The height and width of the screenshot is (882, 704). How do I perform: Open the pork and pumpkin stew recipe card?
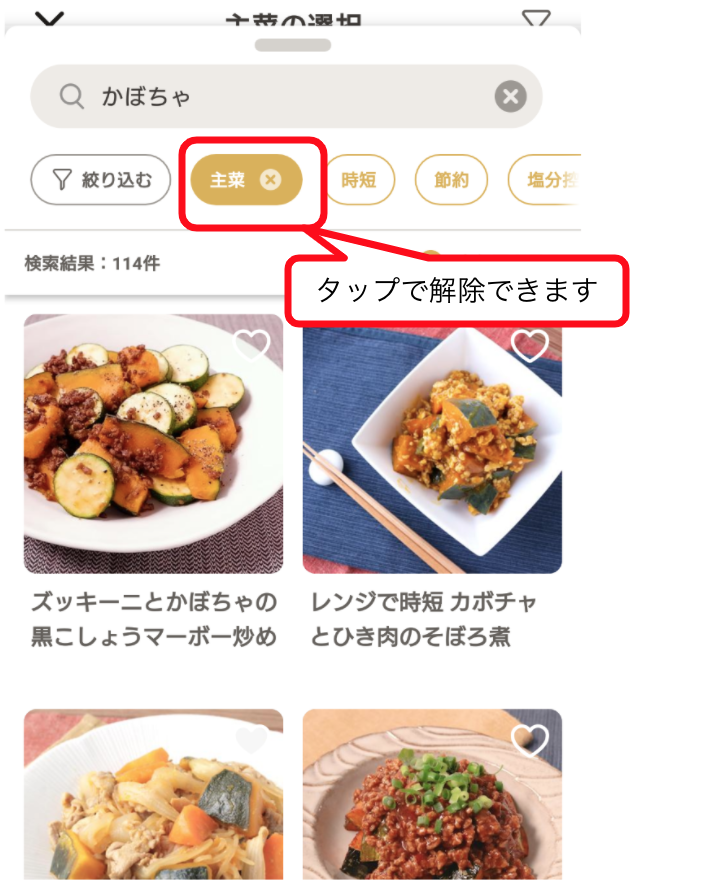point(153,800)
